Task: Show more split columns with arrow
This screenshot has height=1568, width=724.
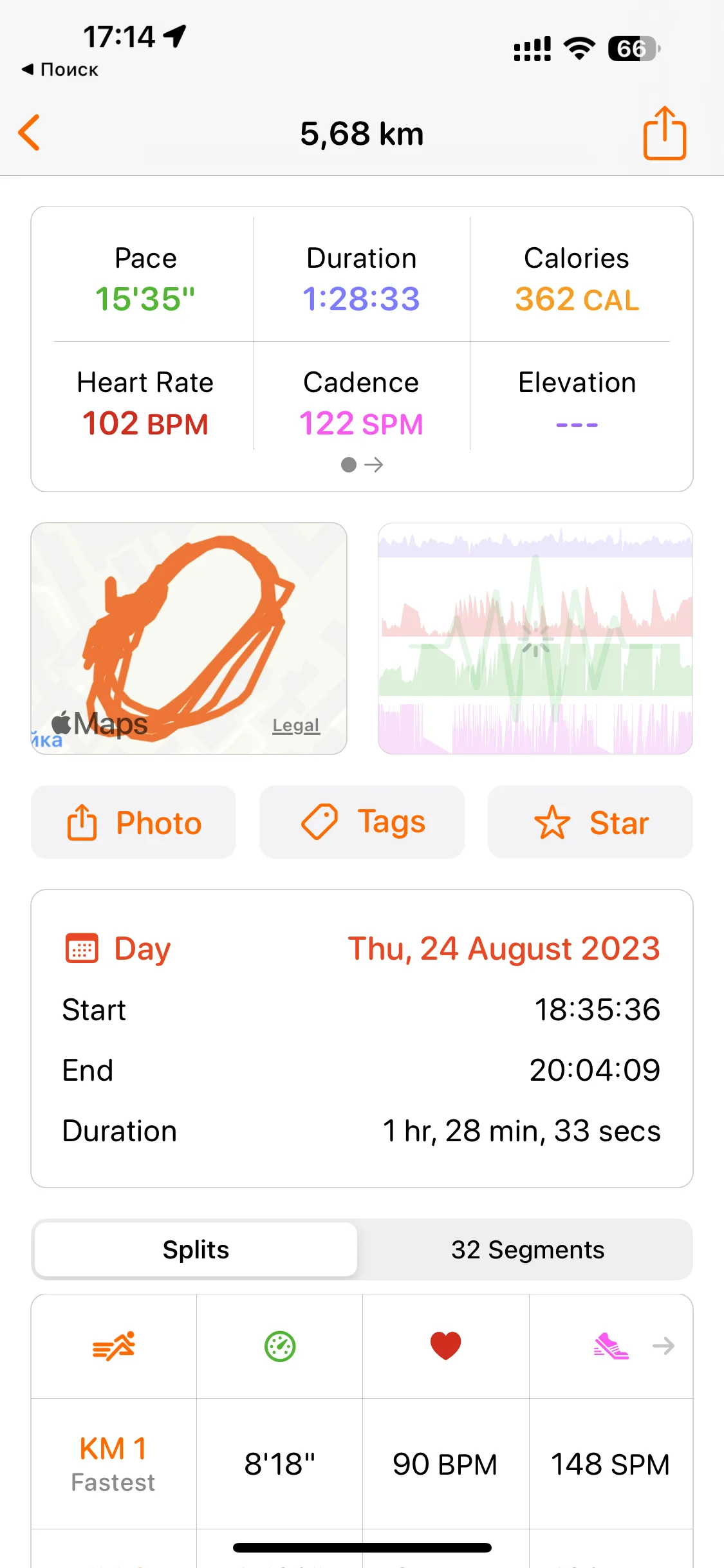Action: pyautogui.click(x=664, y=1345)
